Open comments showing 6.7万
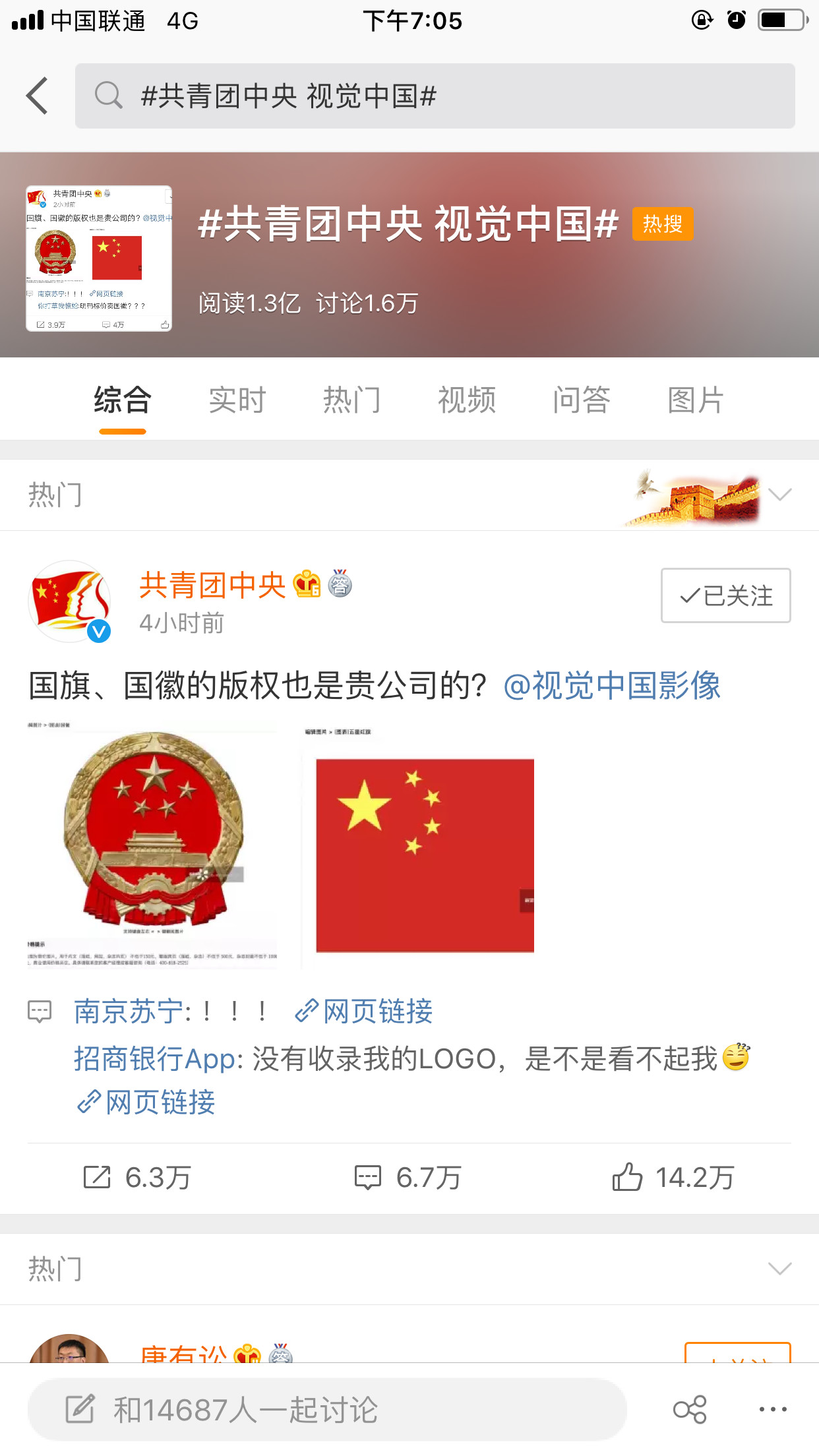 pos(408,1178)
